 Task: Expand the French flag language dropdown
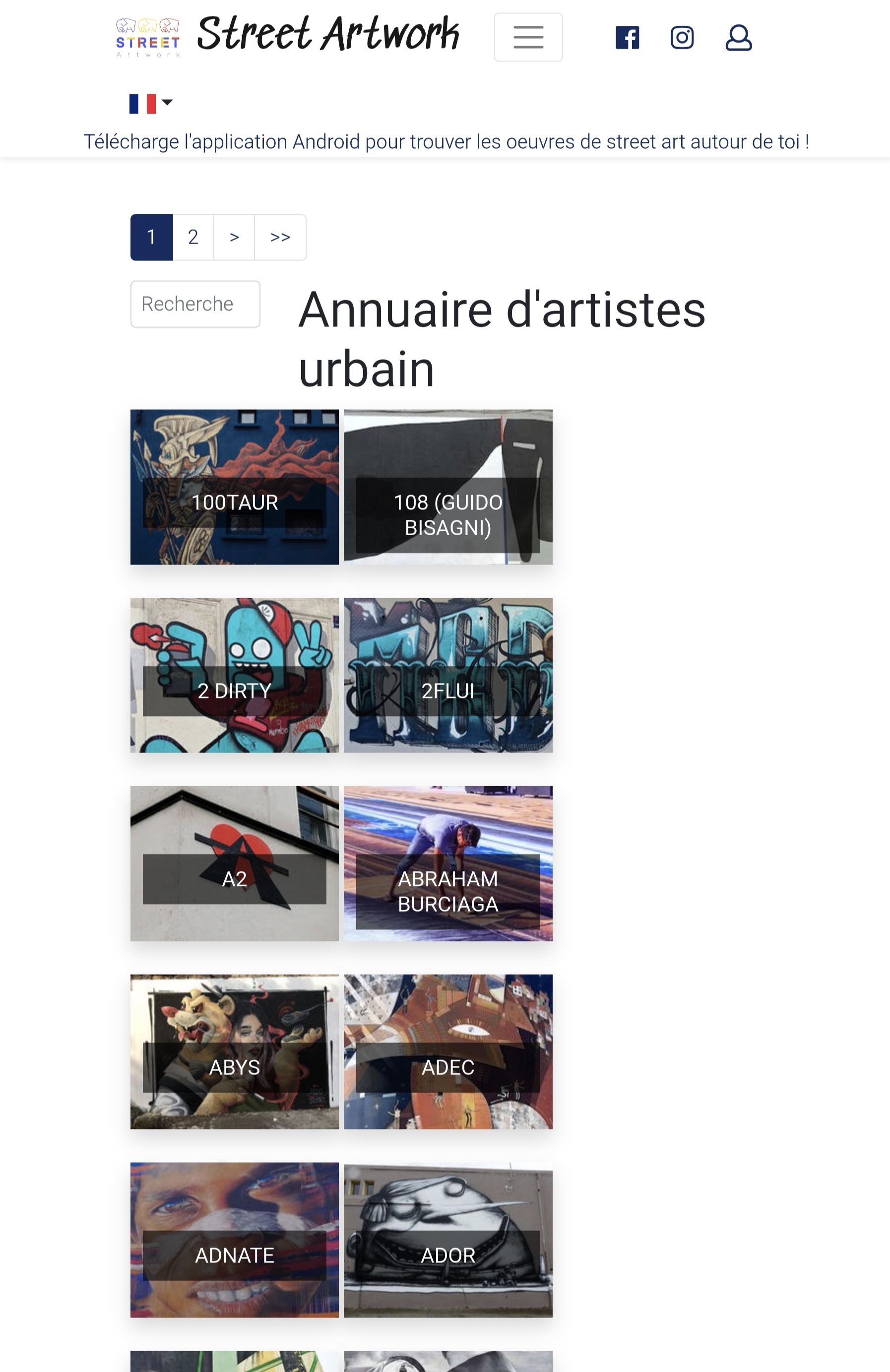click(150, 104)
